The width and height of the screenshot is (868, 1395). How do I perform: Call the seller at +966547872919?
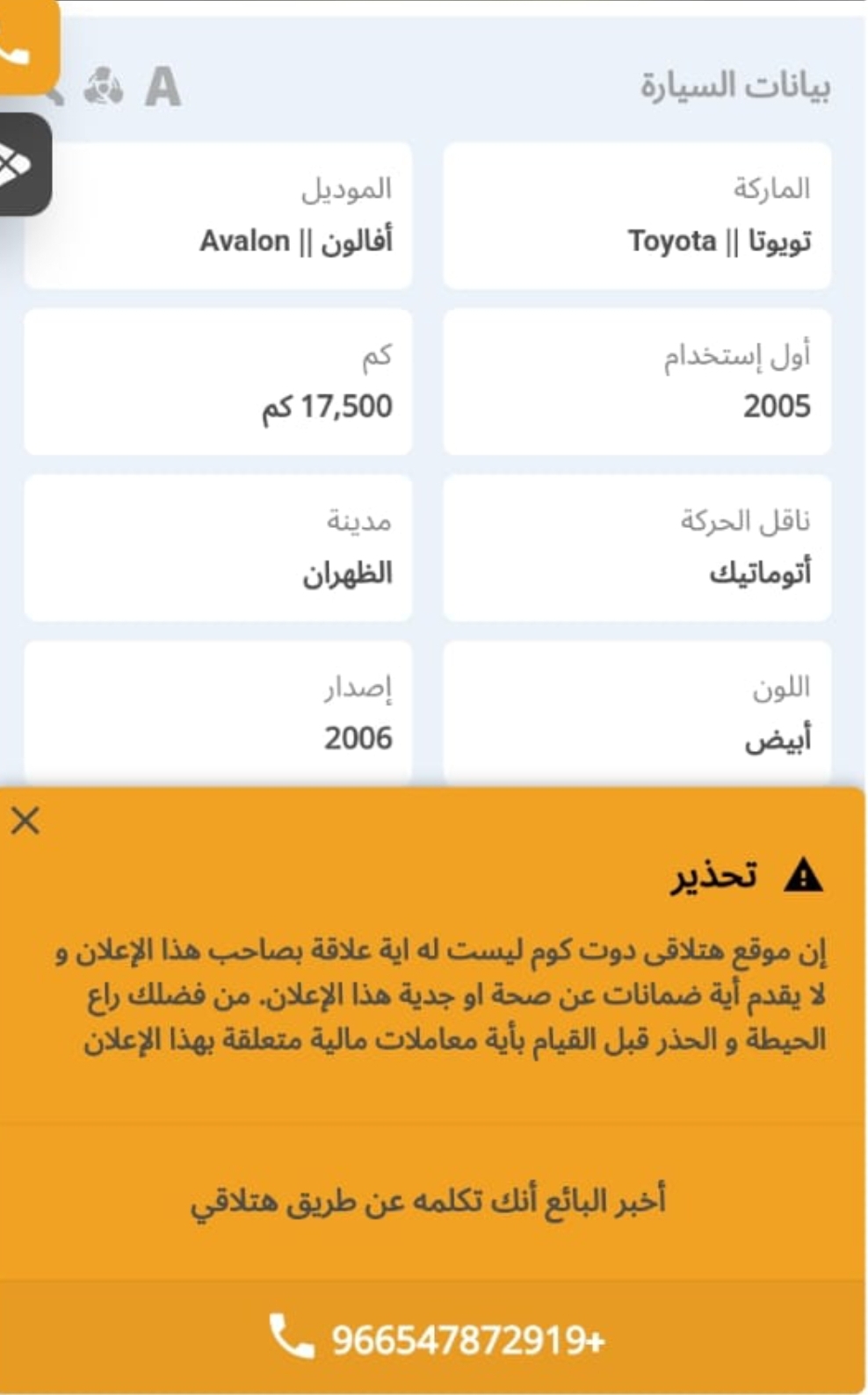(x=433, y=1338)
